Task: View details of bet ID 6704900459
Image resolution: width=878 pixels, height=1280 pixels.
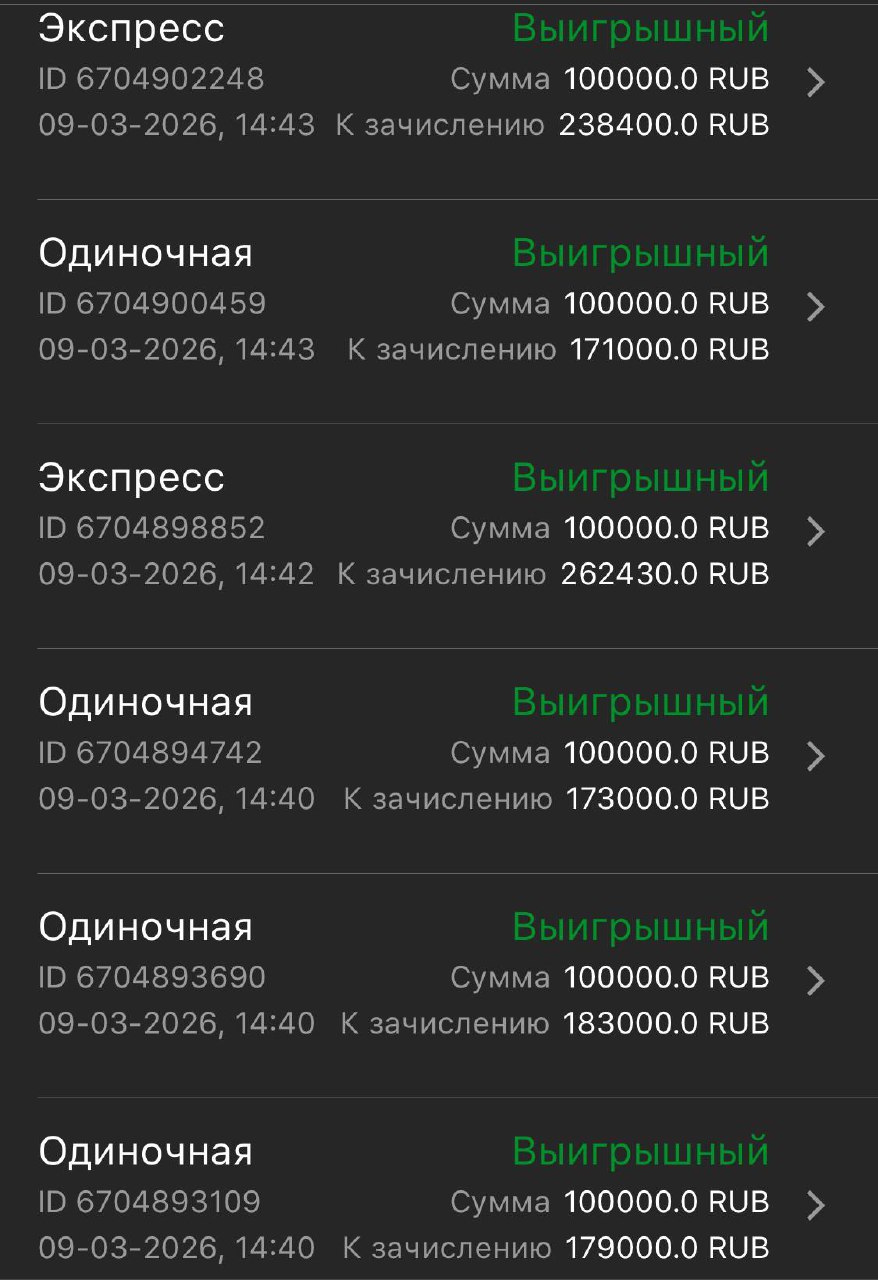Action: tap(815, 306)
